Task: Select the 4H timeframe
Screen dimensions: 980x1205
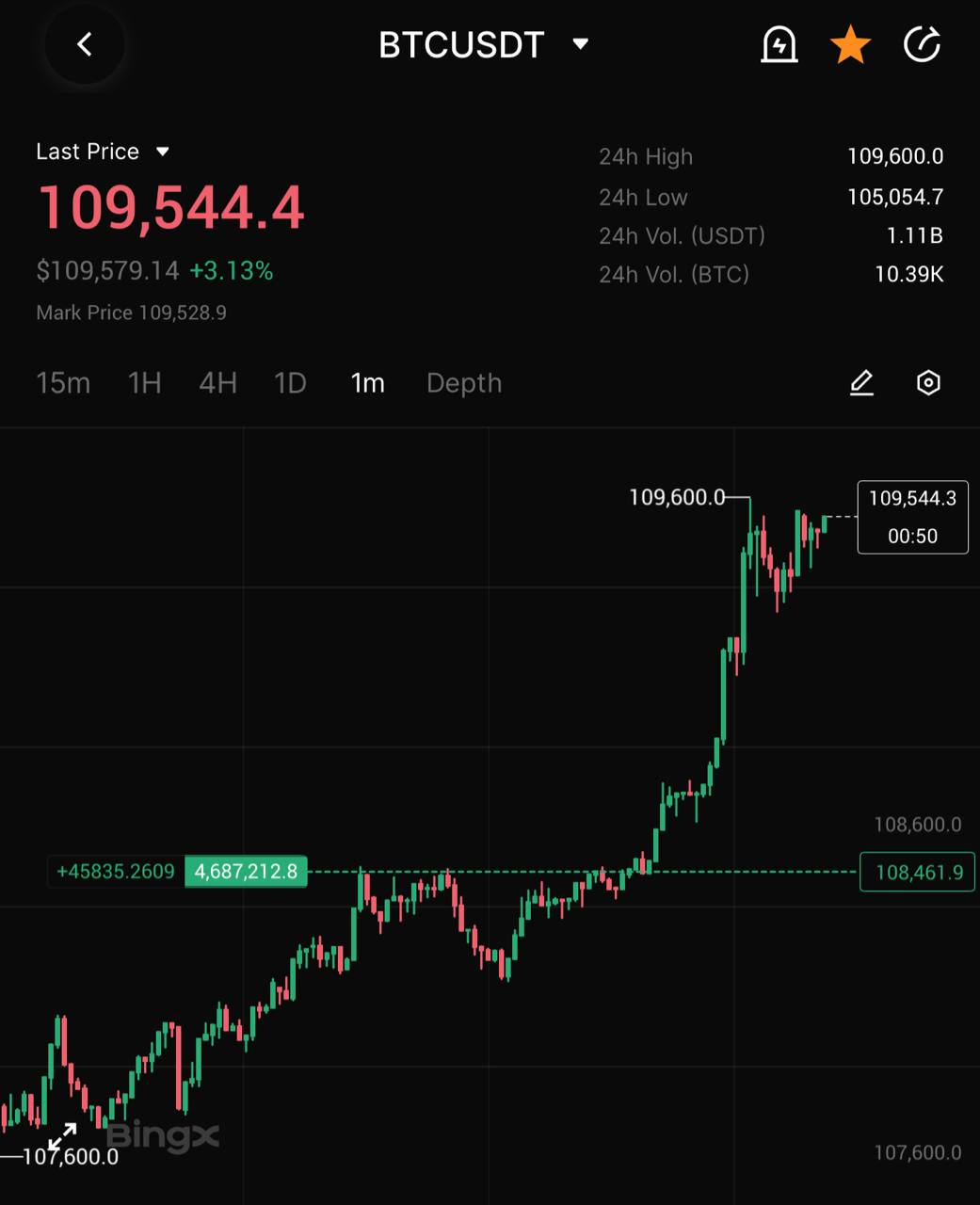Action: 217,383
